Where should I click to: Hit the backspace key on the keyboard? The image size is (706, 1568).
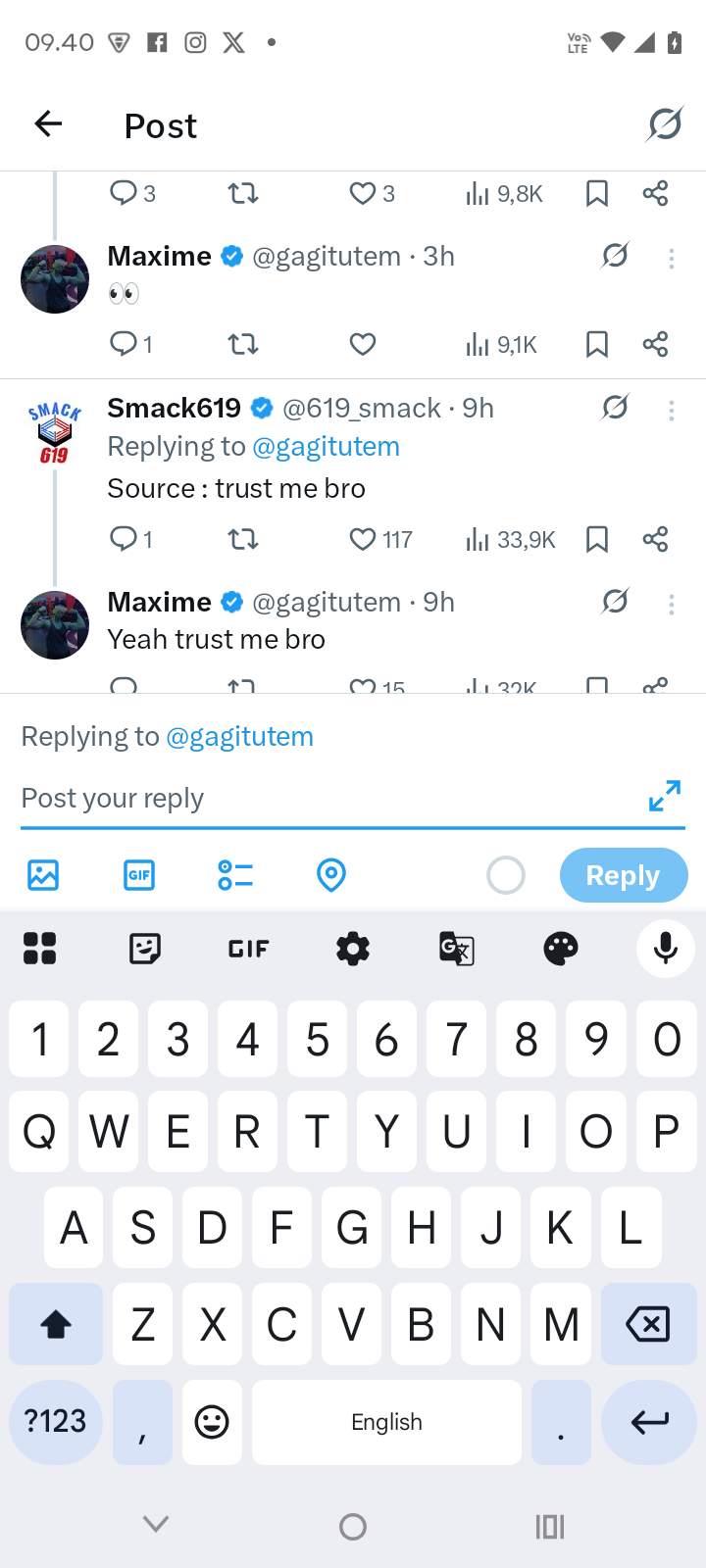(647, 1324)
